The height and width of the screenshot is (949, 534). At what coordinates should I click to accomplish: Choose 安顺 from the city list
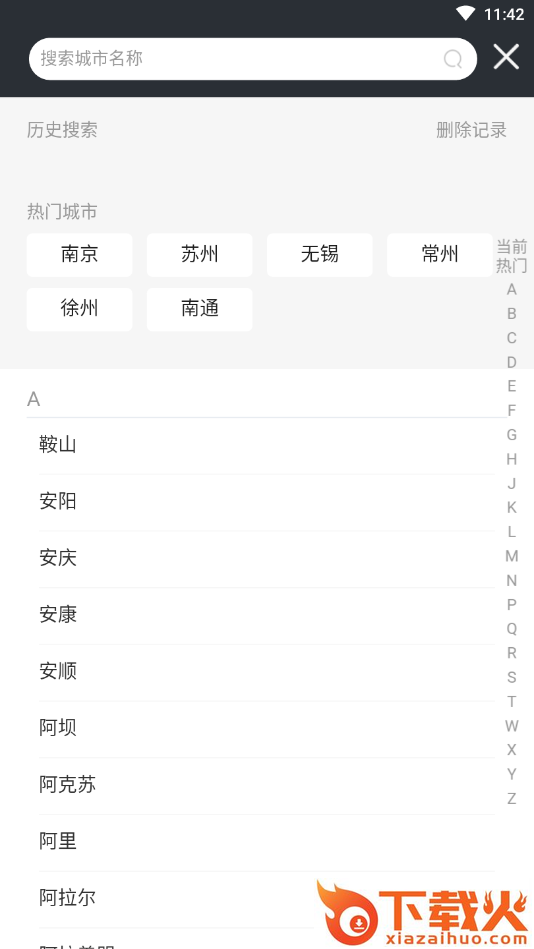click(266, 673)
